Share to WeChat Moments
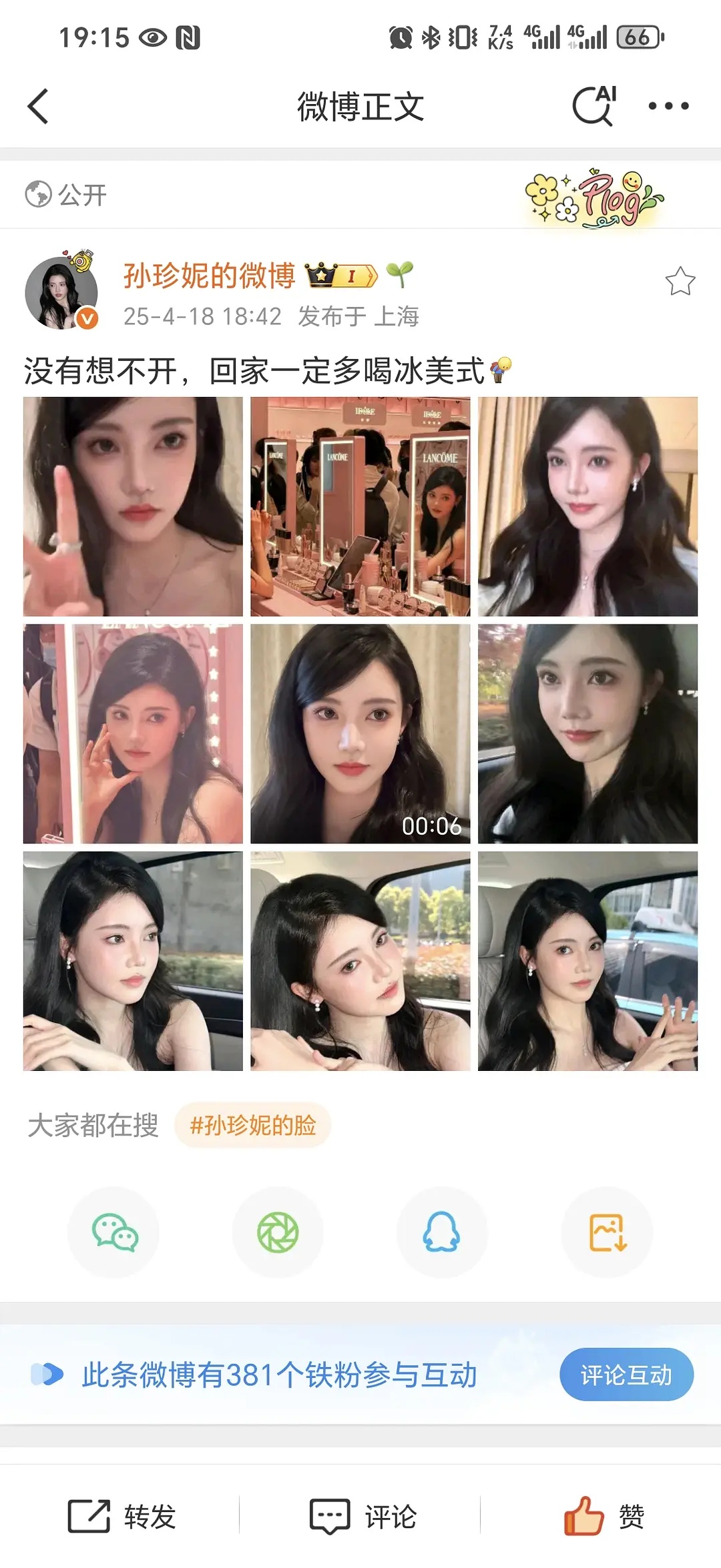Viewport: 721px width, 1568px height. pos(278,1232)
